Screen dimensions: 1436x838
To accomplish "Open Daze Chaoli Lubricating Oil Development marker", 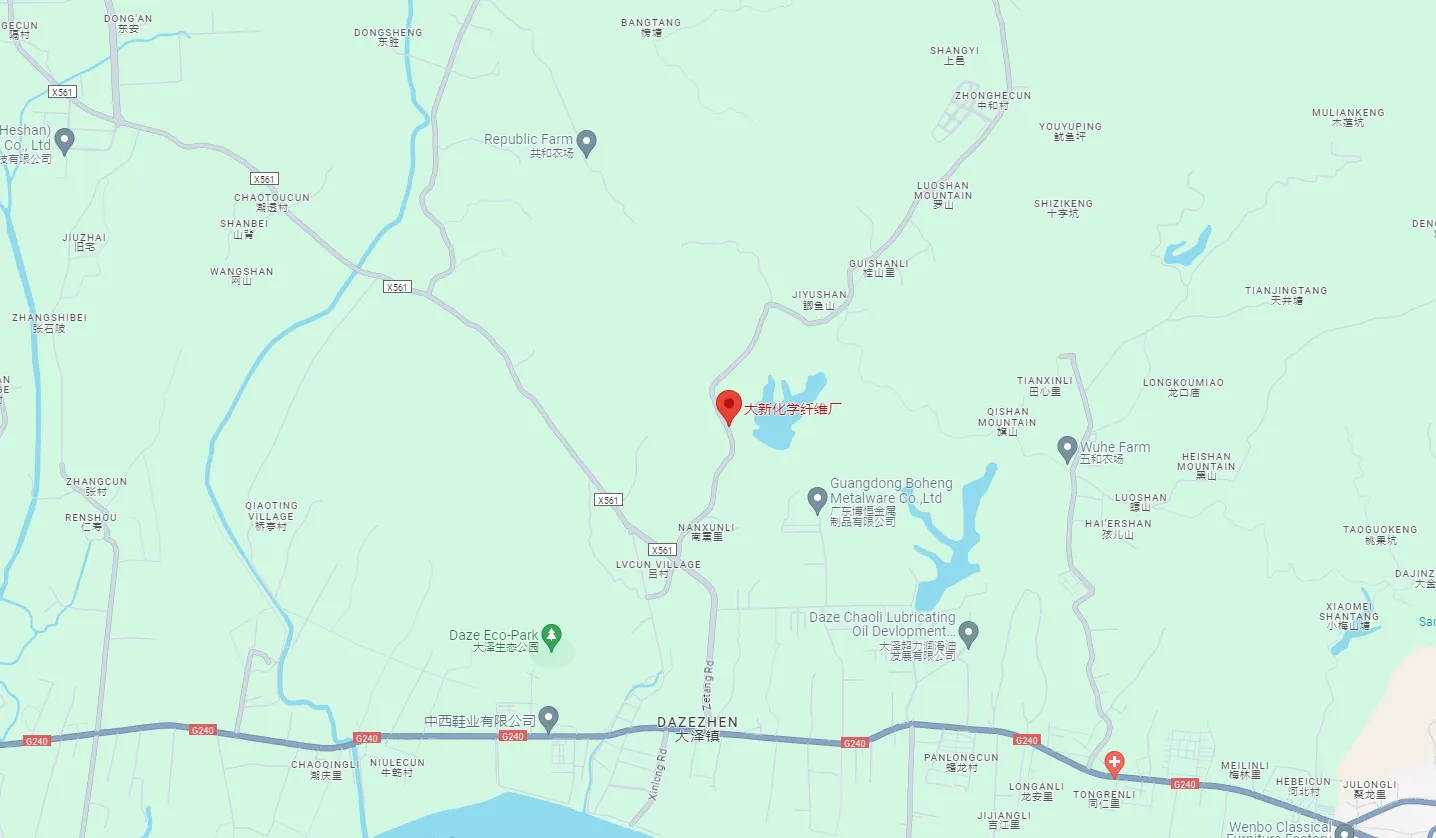I will 967,632.
